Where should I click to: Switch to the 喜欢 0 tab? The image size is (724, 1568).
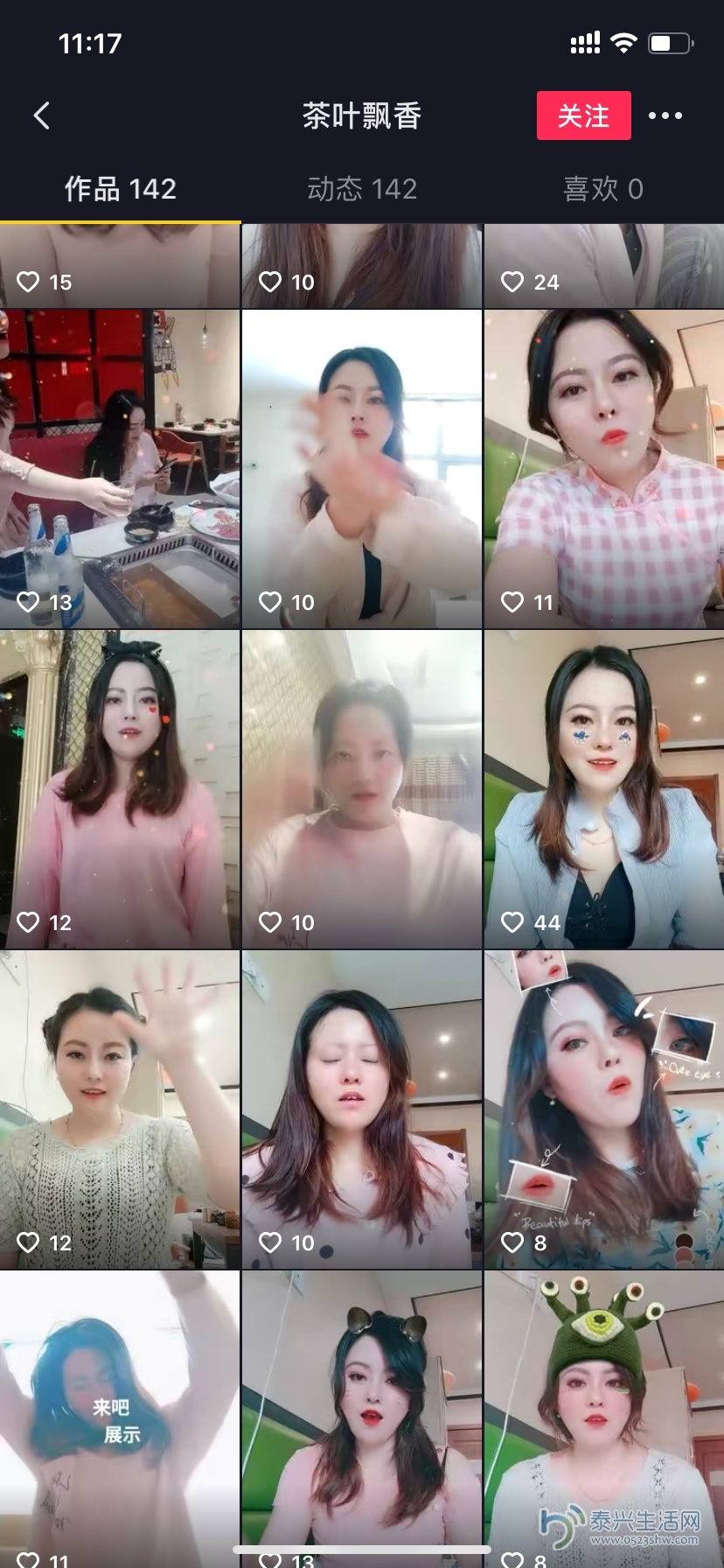[x=603, y=189]
